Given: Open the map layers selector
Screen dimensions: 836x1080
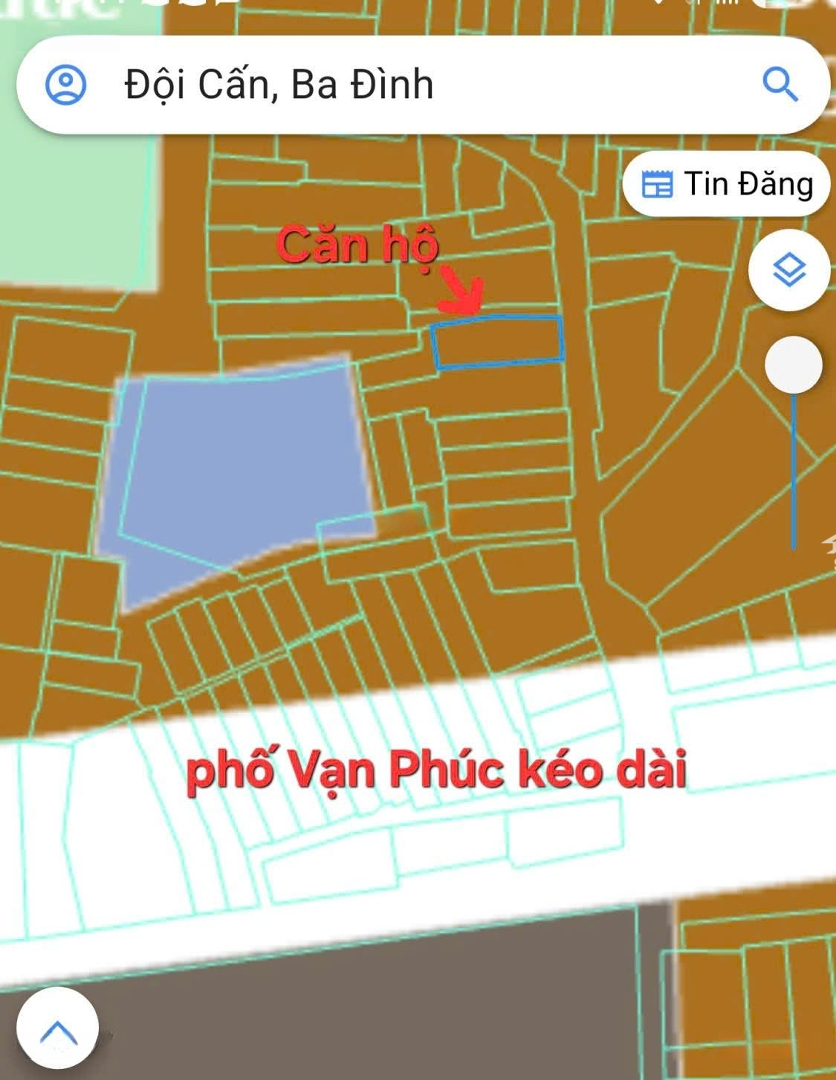Looking at the screenshot, I should coord(789,269).
